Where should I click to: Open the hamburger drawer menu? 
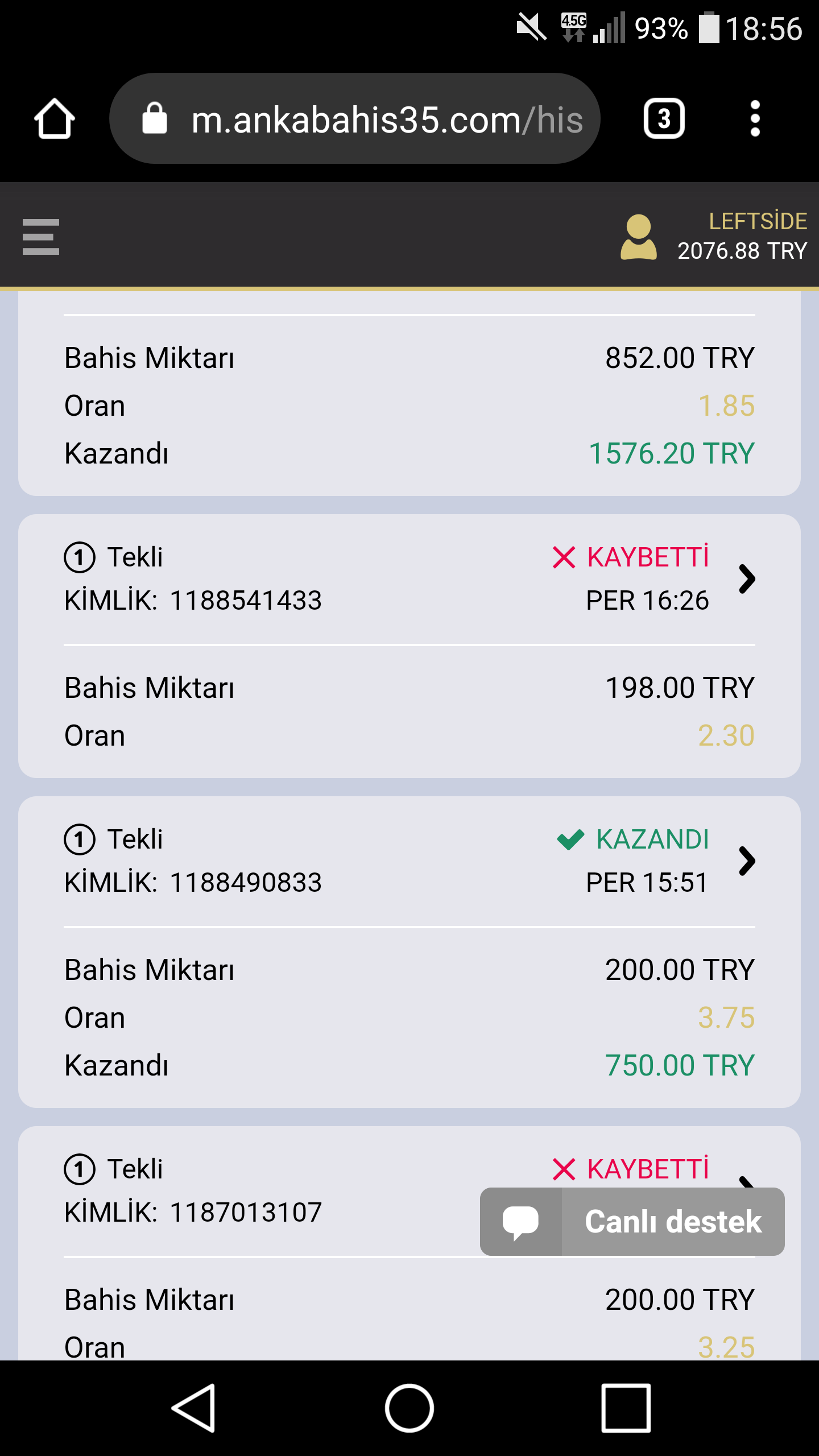(x=41, y=237)
